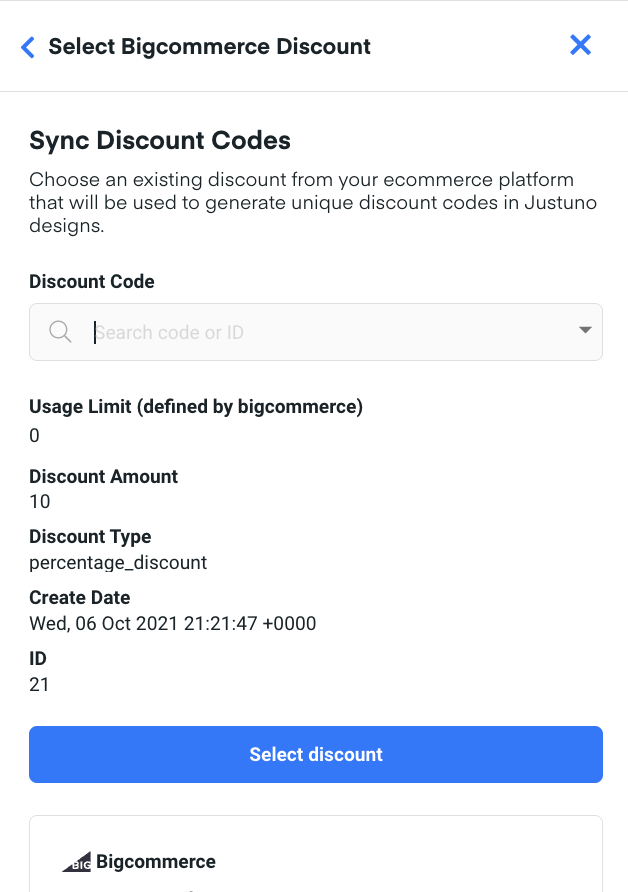Confirm with the Select discount button
The height and width of the screenshot is (892, 628).
click(316, 754)
